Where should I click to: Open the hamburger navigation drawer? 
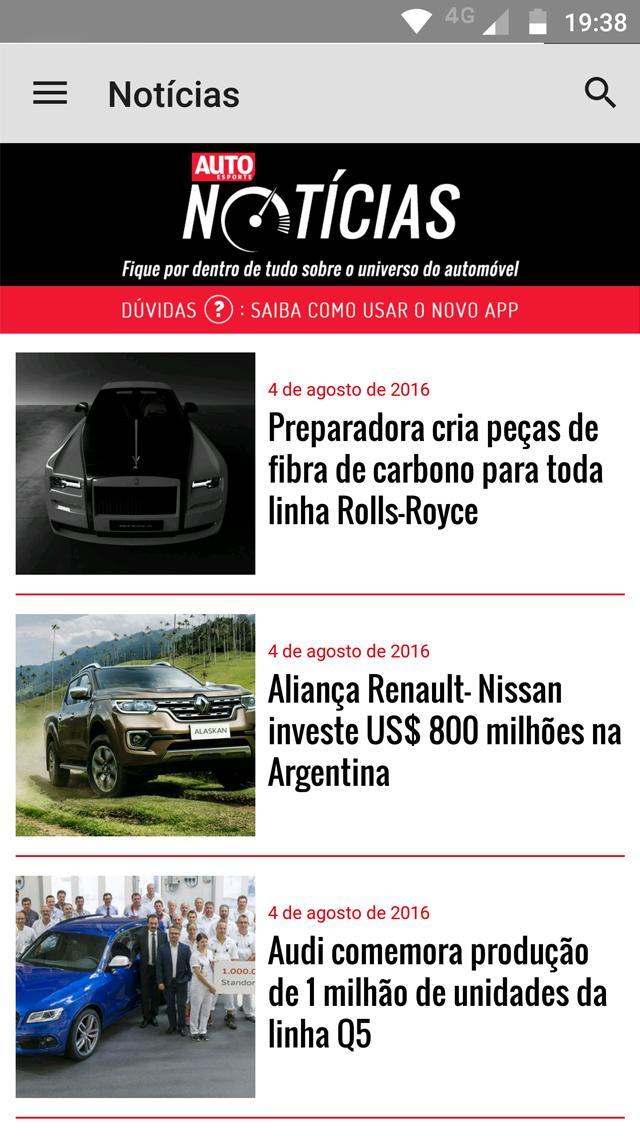(50, 94)
